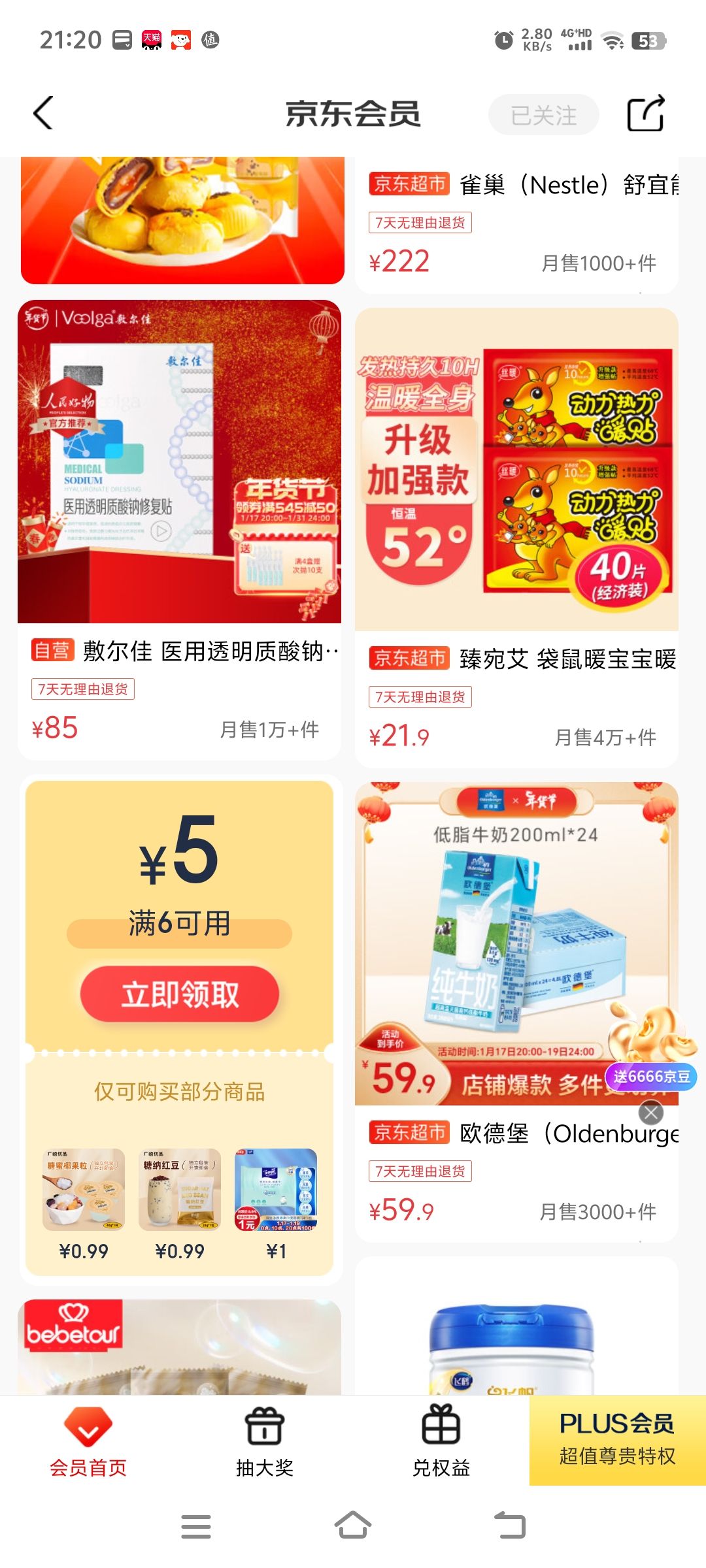The height and width of the screenshot is (1568, 706).
Task: Open the 臻宛艾 袋鼠暖宝宝 product card
Action: (516, 537)
